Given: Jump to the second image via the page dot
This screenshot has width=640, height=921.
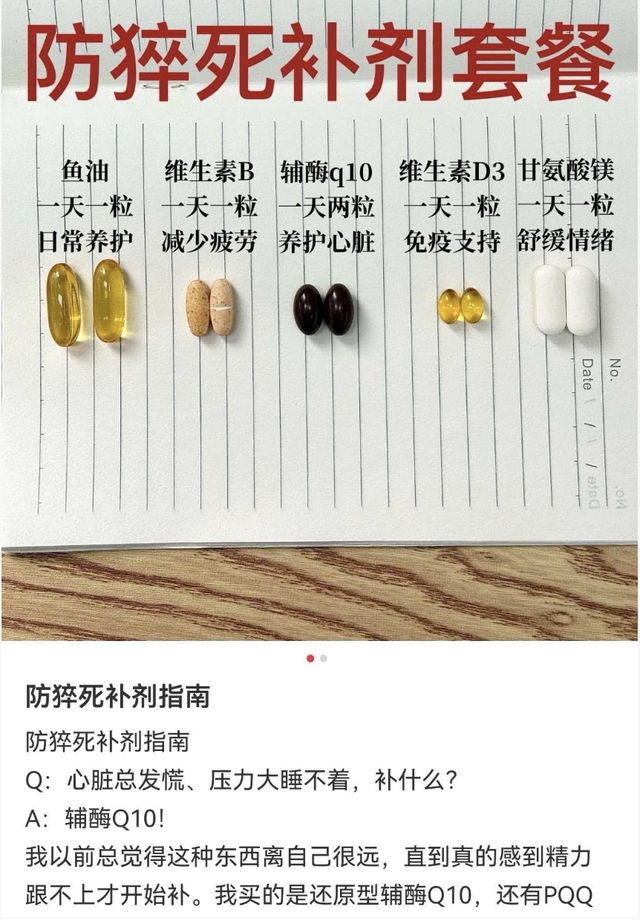Looking at the screenshot, I should [323, 658].
